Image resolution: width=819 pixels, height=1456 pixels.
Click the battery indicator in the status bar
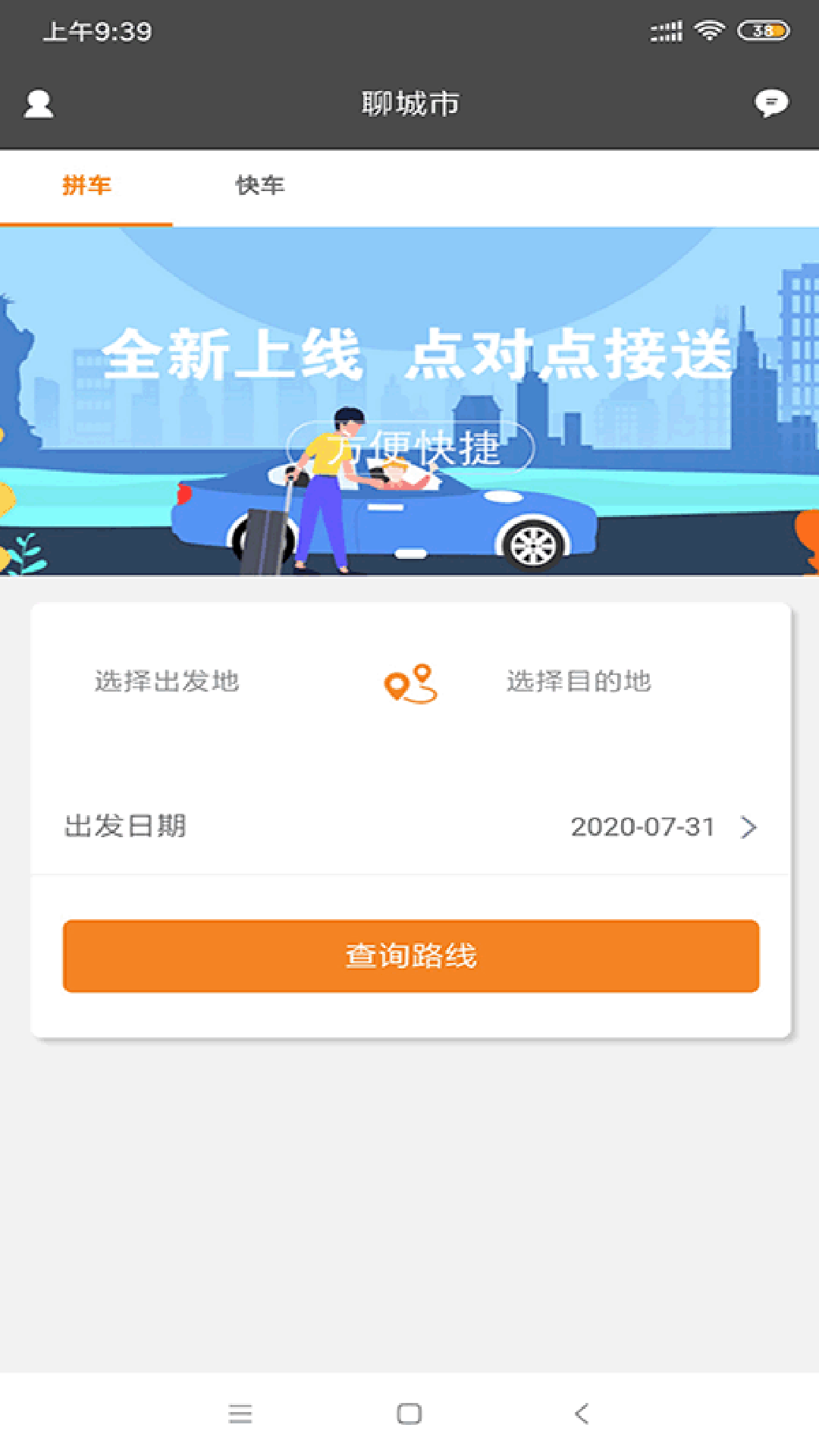point(761,30)
